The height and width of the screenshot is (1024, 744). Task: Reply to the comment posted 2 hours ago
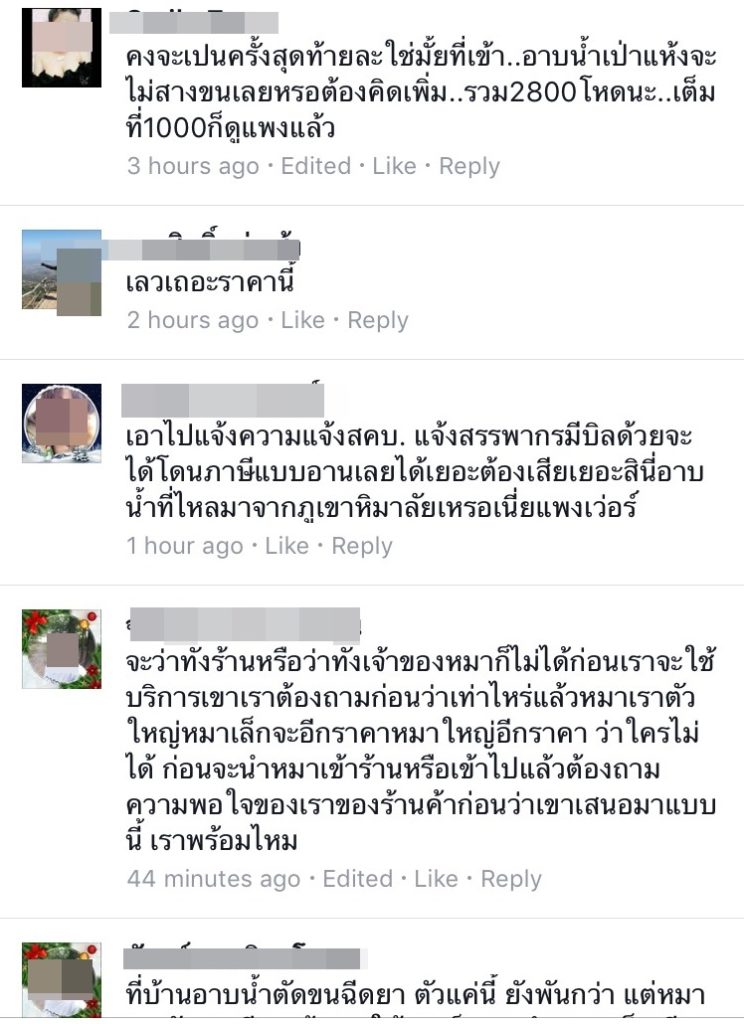click(x=378, y=320)
